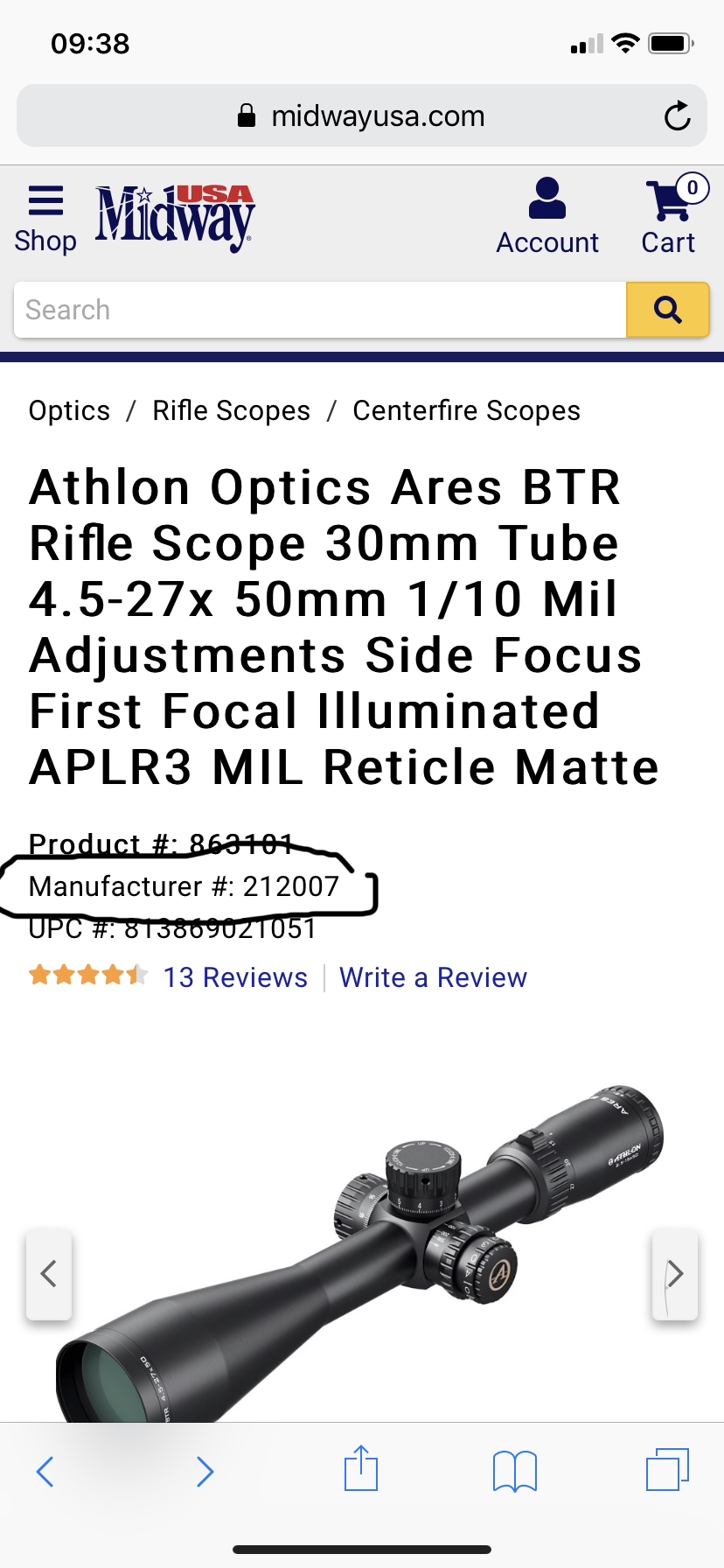Show the next product image
The width and height of the screenshot is (724, 1568).
pos(674,1274)
